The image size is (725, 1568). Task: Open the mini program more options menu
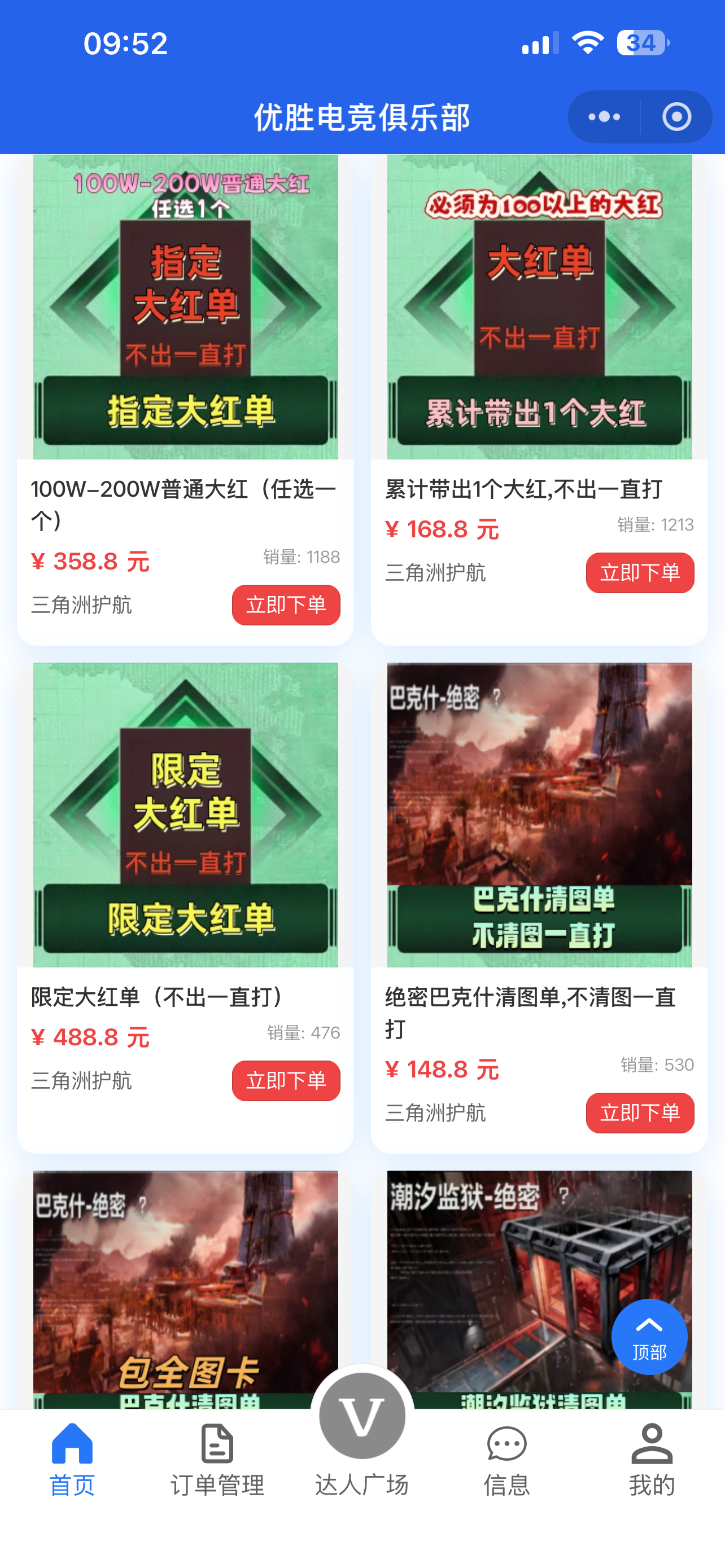pos(604,117)
